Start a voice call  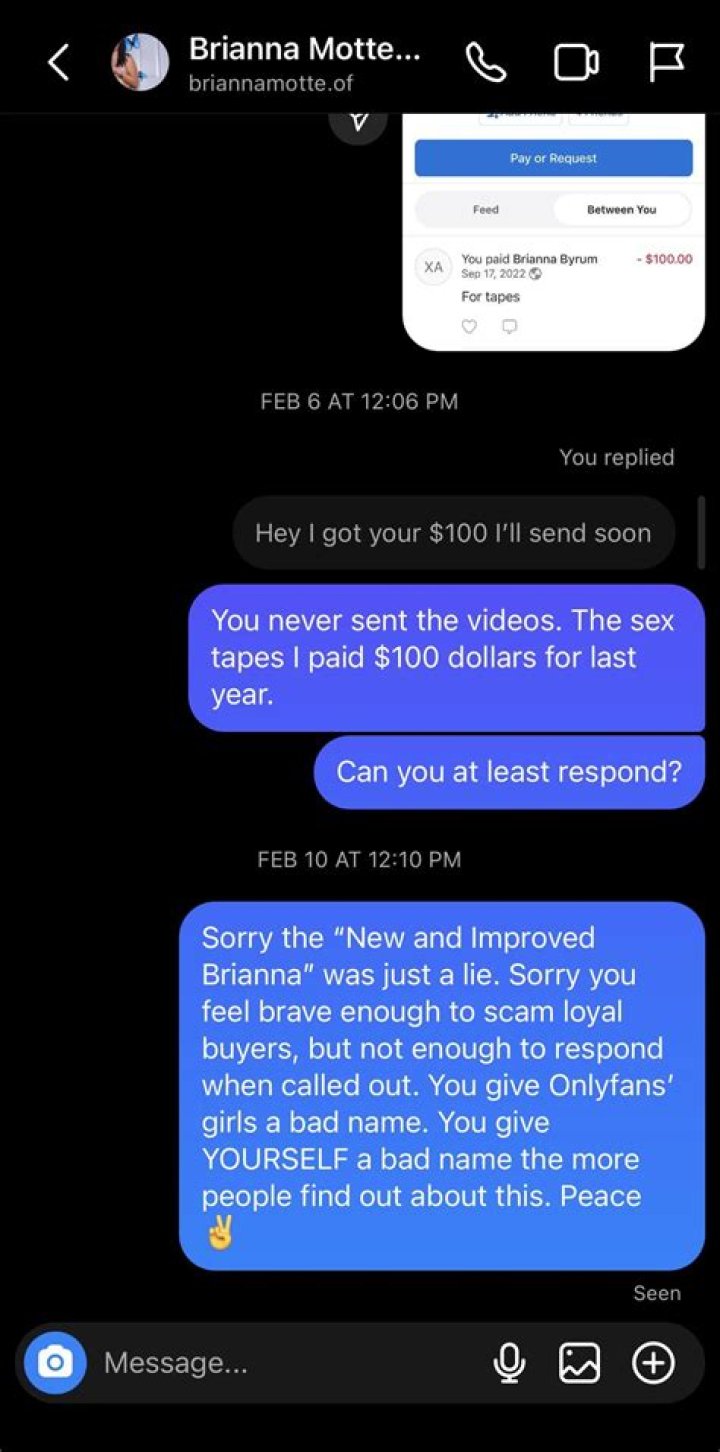coord(486,64)
